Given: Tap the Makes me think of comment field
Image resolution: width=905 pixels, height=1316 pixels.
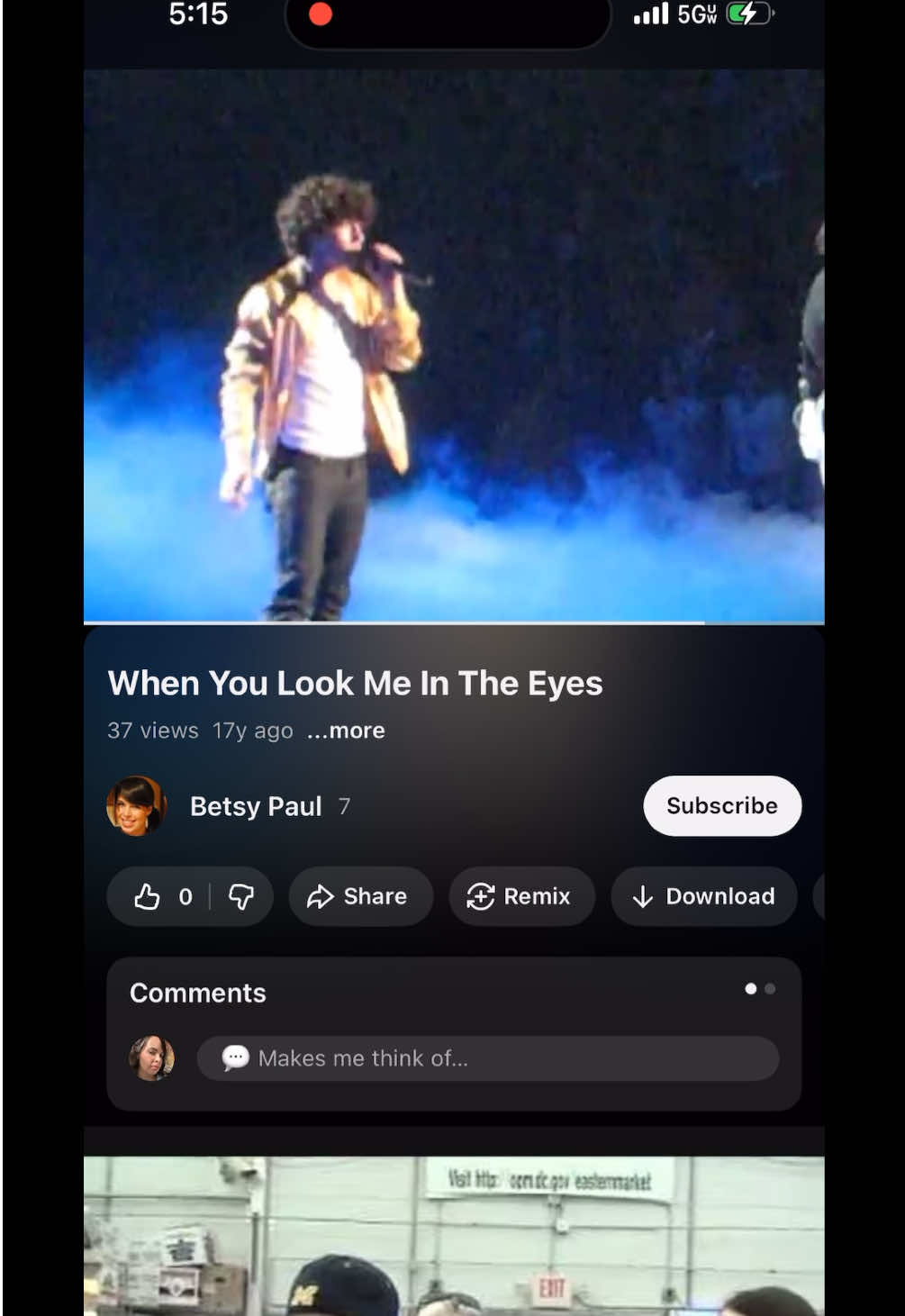Looking at the screenshot, I should 487,1057.
